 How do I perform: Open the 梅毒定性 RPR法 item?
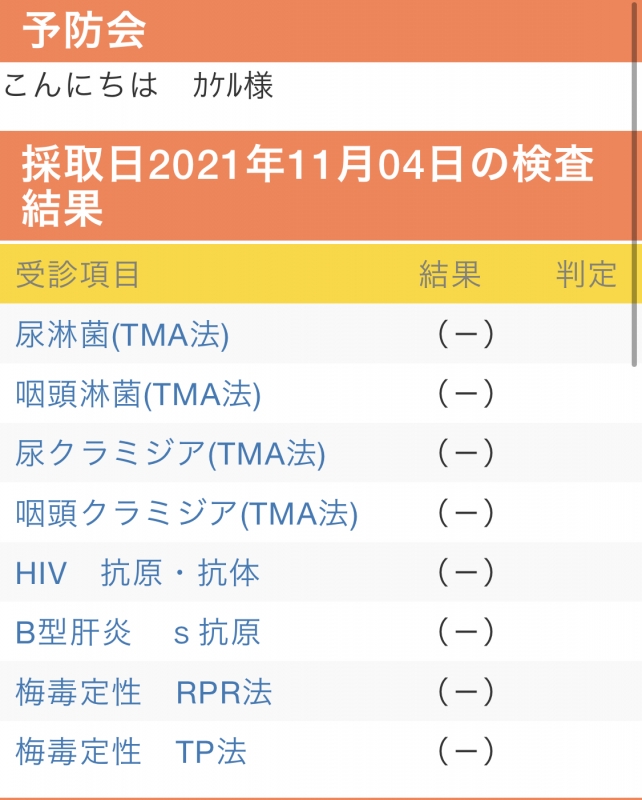(x=143, y=692)
